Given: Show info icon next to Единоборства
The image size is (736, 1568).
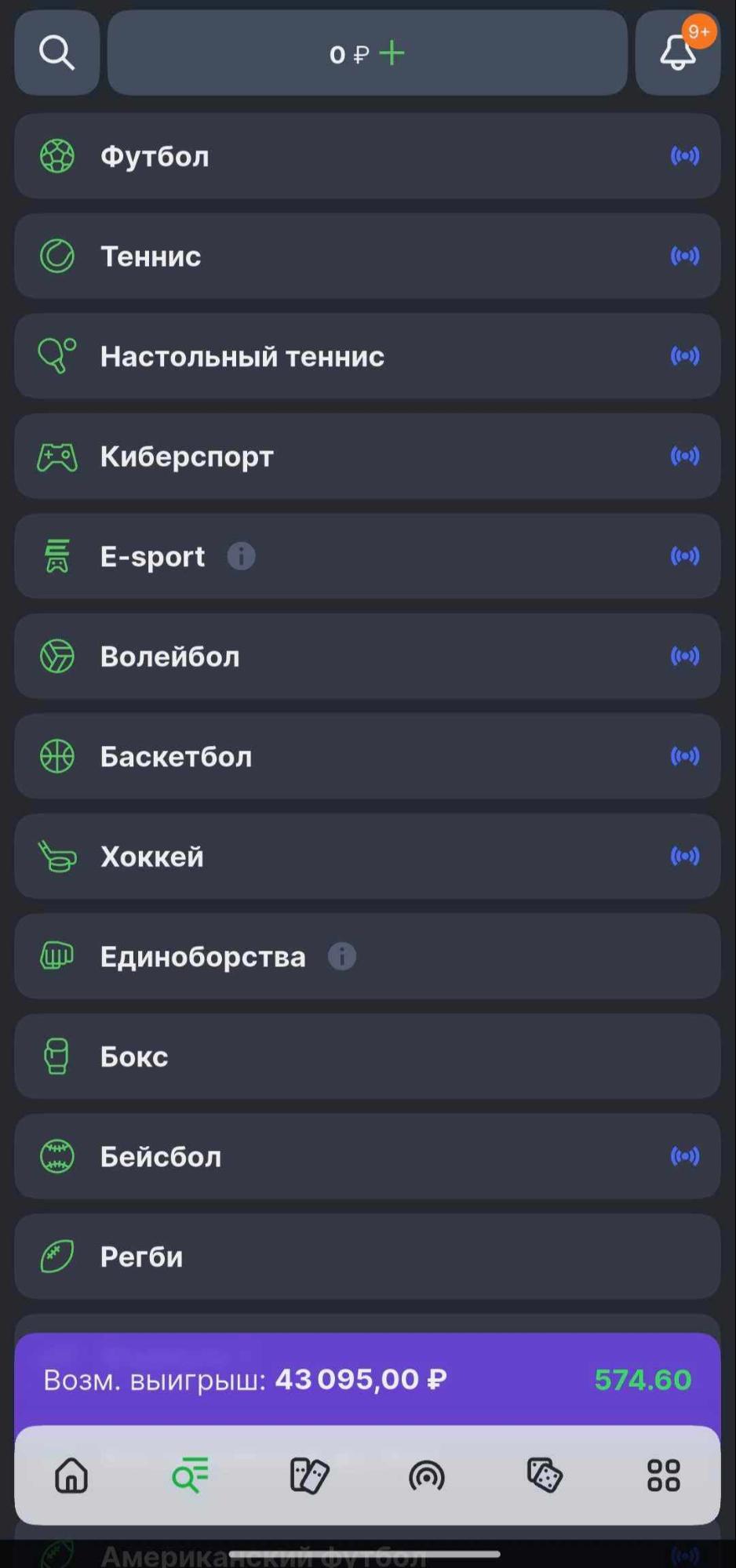Looking at the screenshot, I should (x=341, y=957).
